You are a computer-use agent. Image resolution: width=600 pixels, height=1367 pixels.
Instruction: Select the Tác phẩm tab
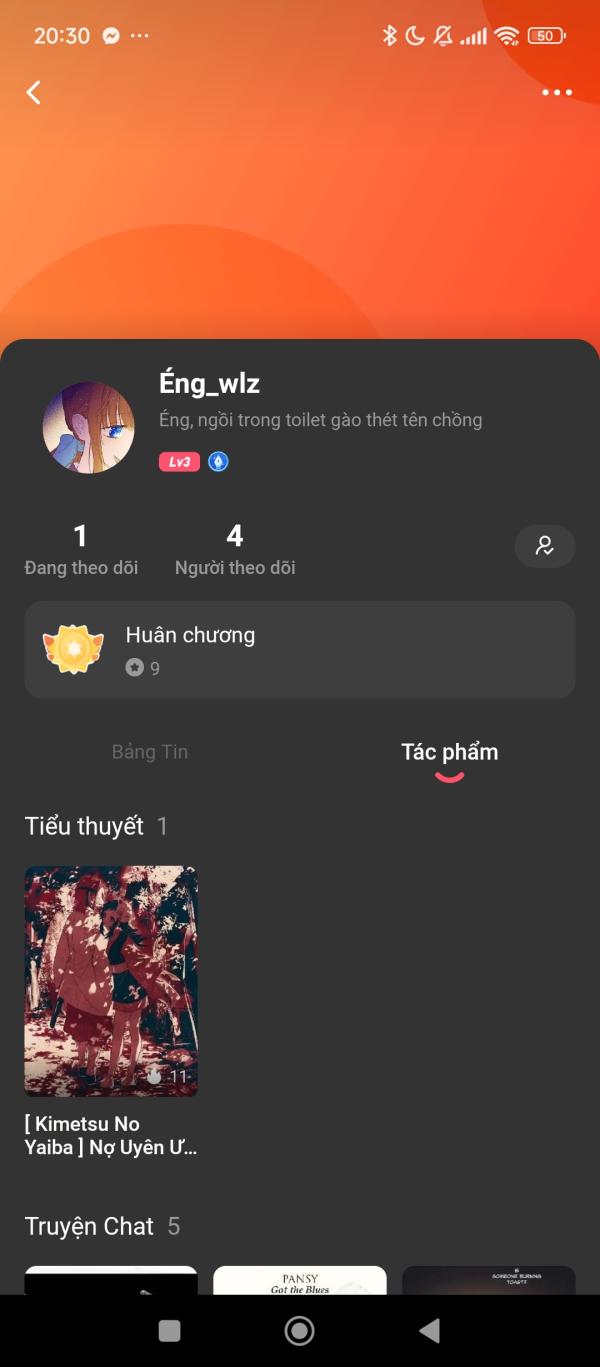pos(449,752)
